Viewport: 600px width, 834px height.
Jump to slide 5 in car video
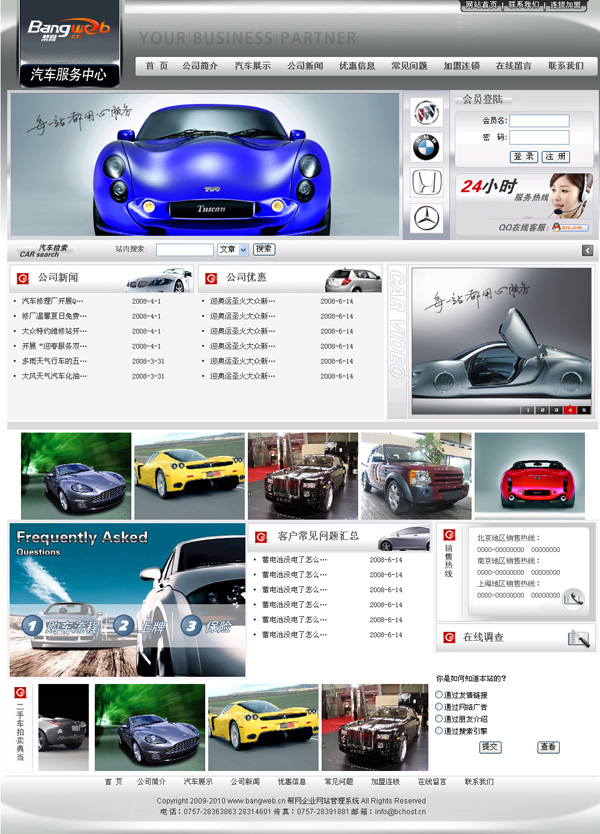coord(584,410)
